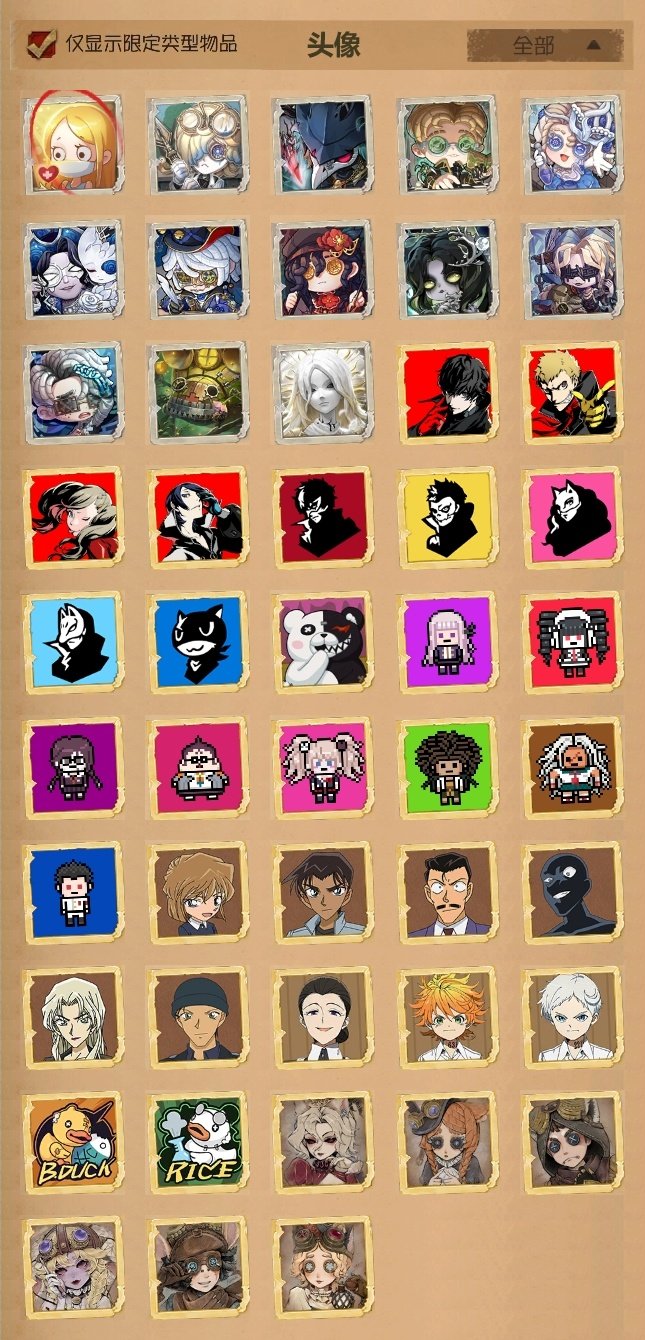
Task: Choose the white-haired Norman avatar
Action: click(572, 1017)
